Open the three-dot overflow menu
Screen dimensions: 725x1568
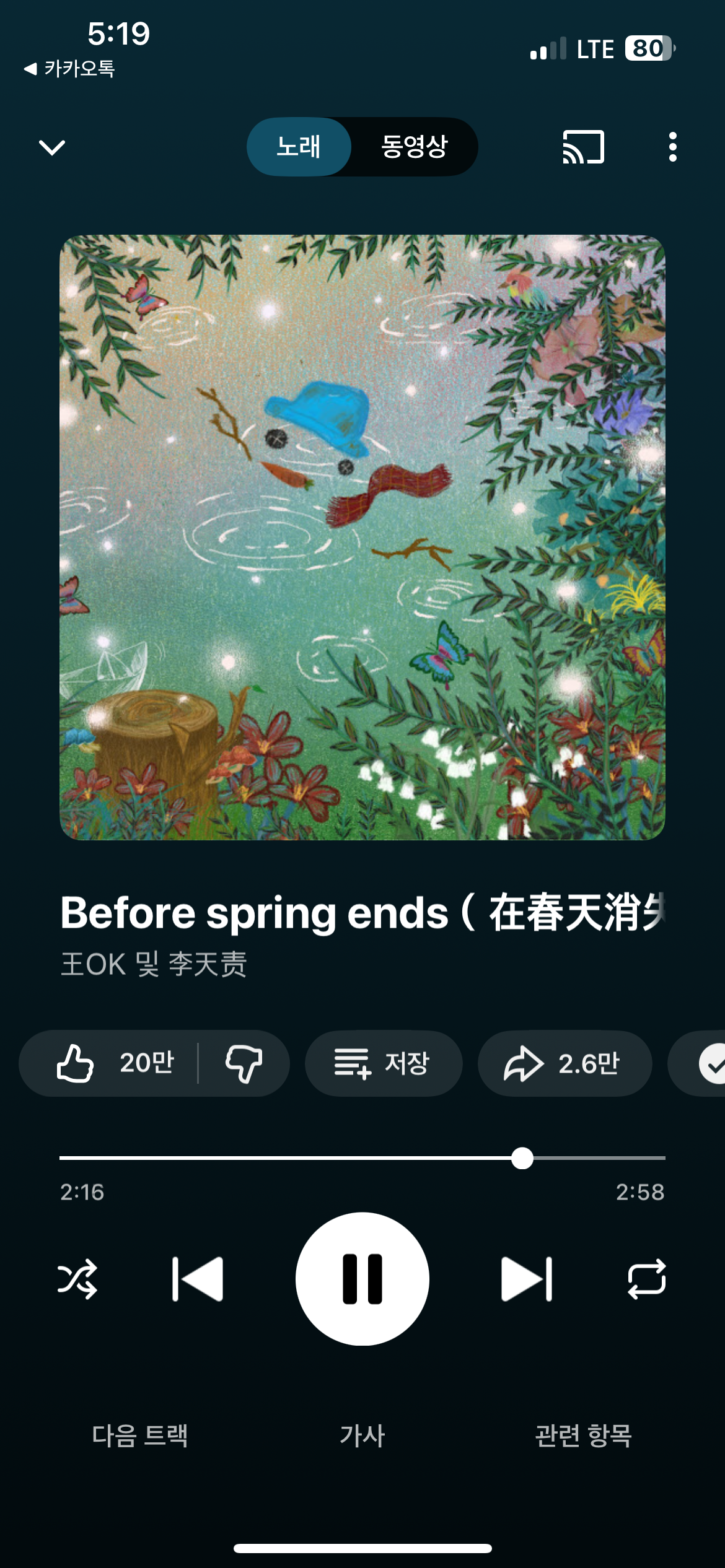pos(672,147)
